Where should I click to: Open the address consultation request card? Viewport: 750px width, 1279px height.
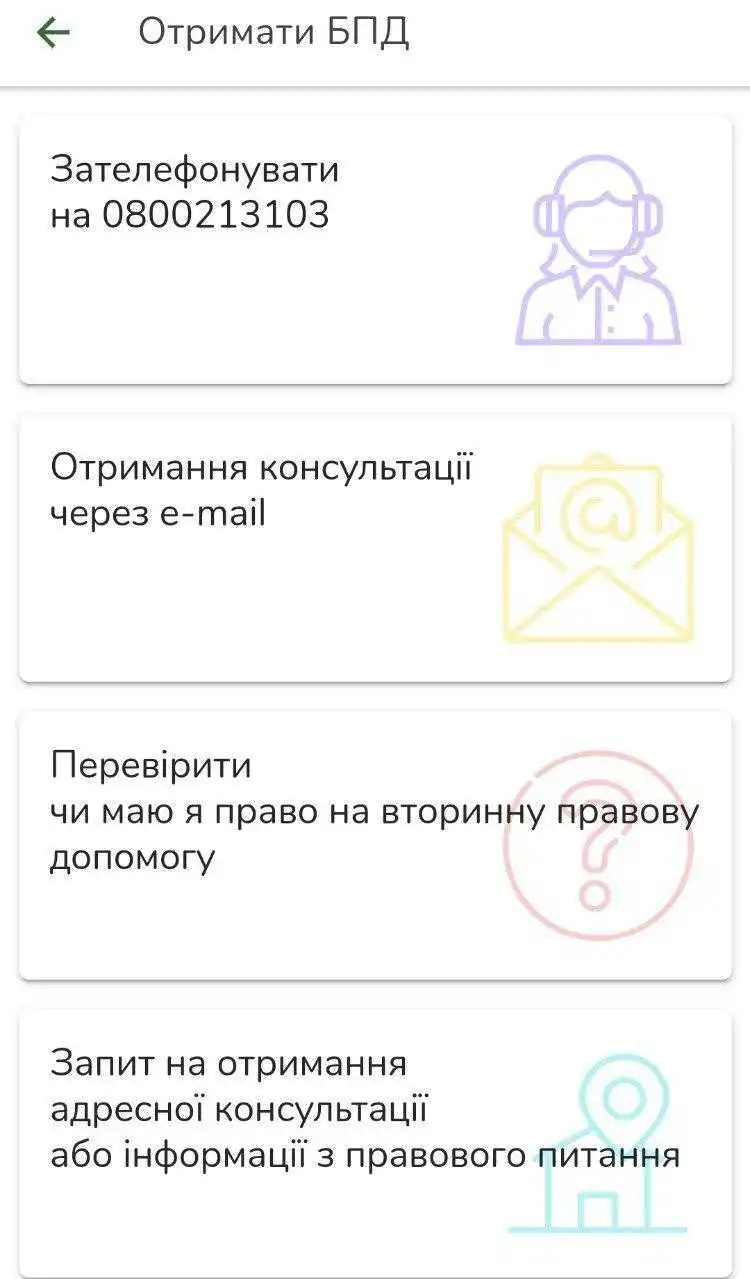(x=375, y=1143)
